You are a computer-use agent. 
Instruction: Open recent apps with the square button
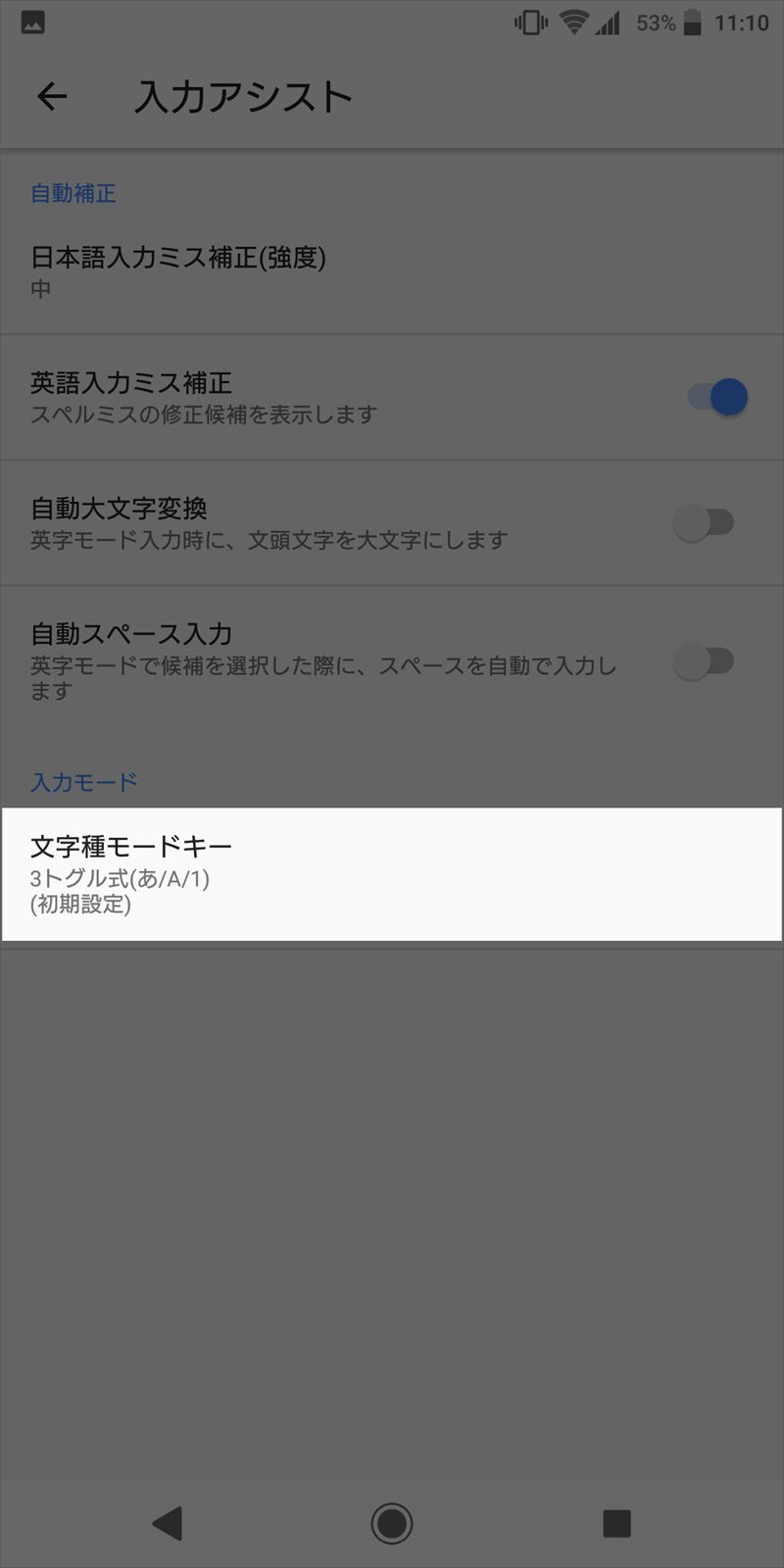coord(616,1523)
